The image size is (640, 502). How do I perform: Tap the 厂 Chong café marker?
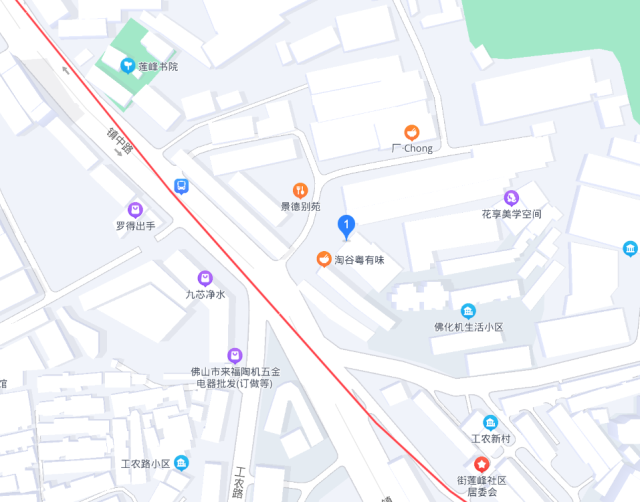click(x=410, y=132)
